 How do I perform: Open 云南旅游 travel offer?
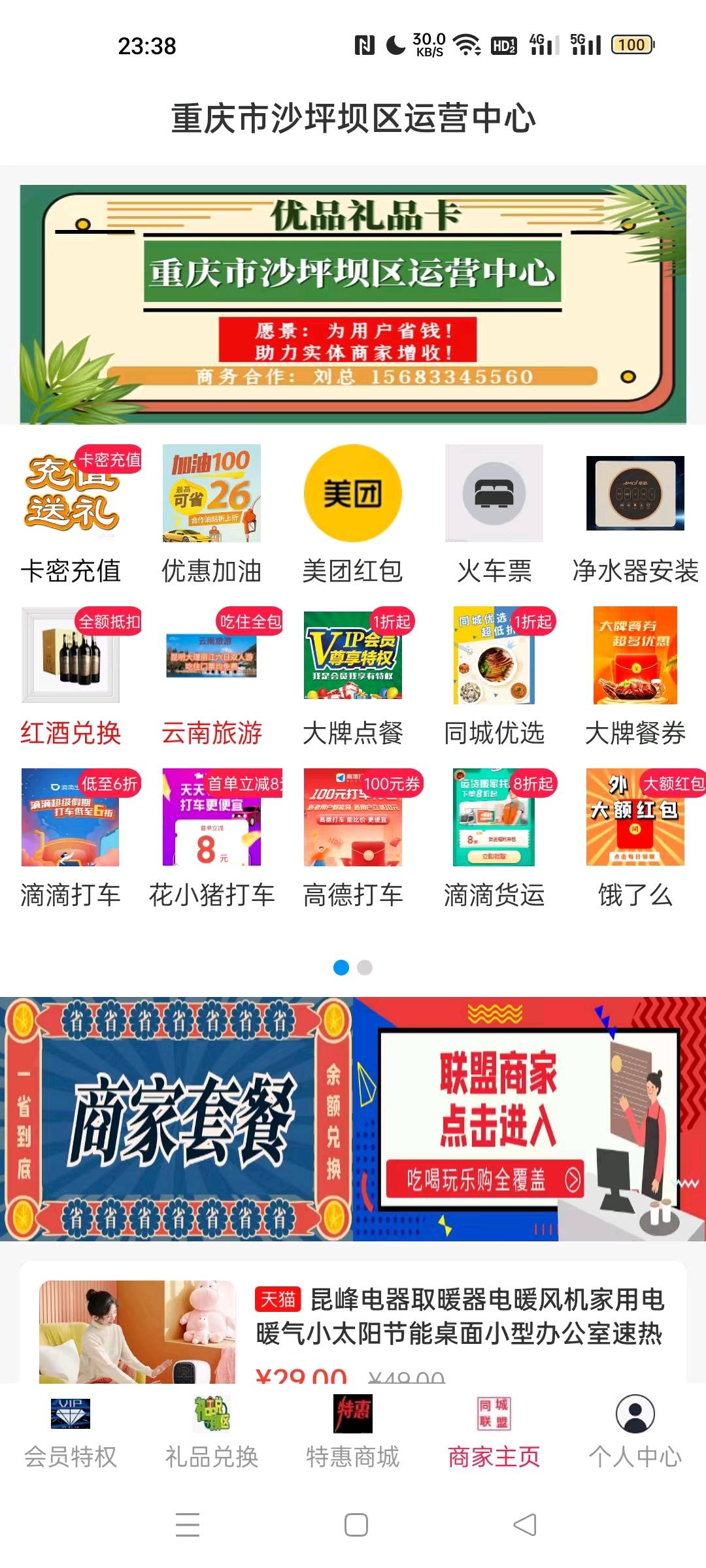212,676
